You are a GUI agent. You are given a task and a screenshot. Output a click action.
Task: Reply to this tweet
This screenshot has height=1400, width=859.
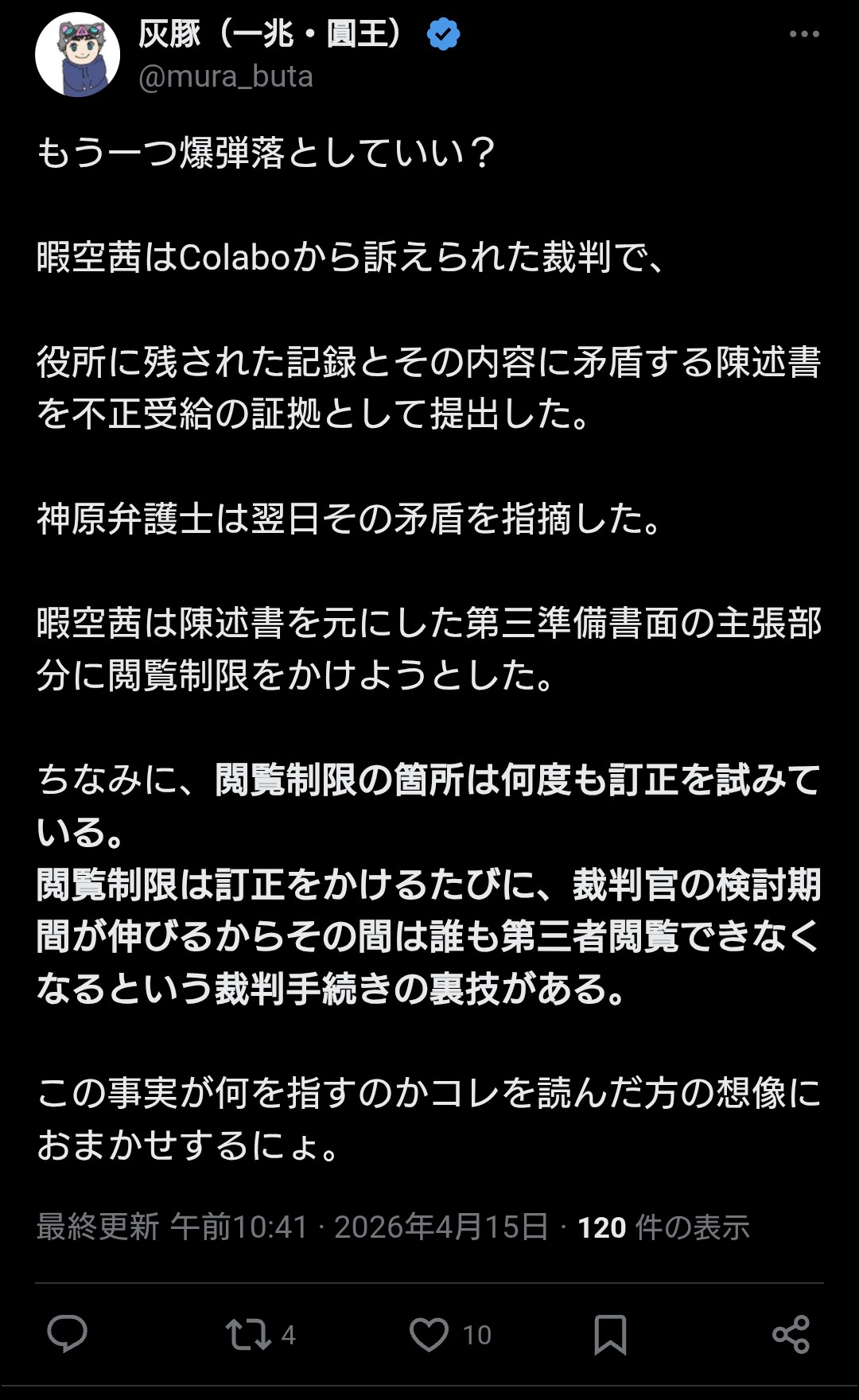67,1334
